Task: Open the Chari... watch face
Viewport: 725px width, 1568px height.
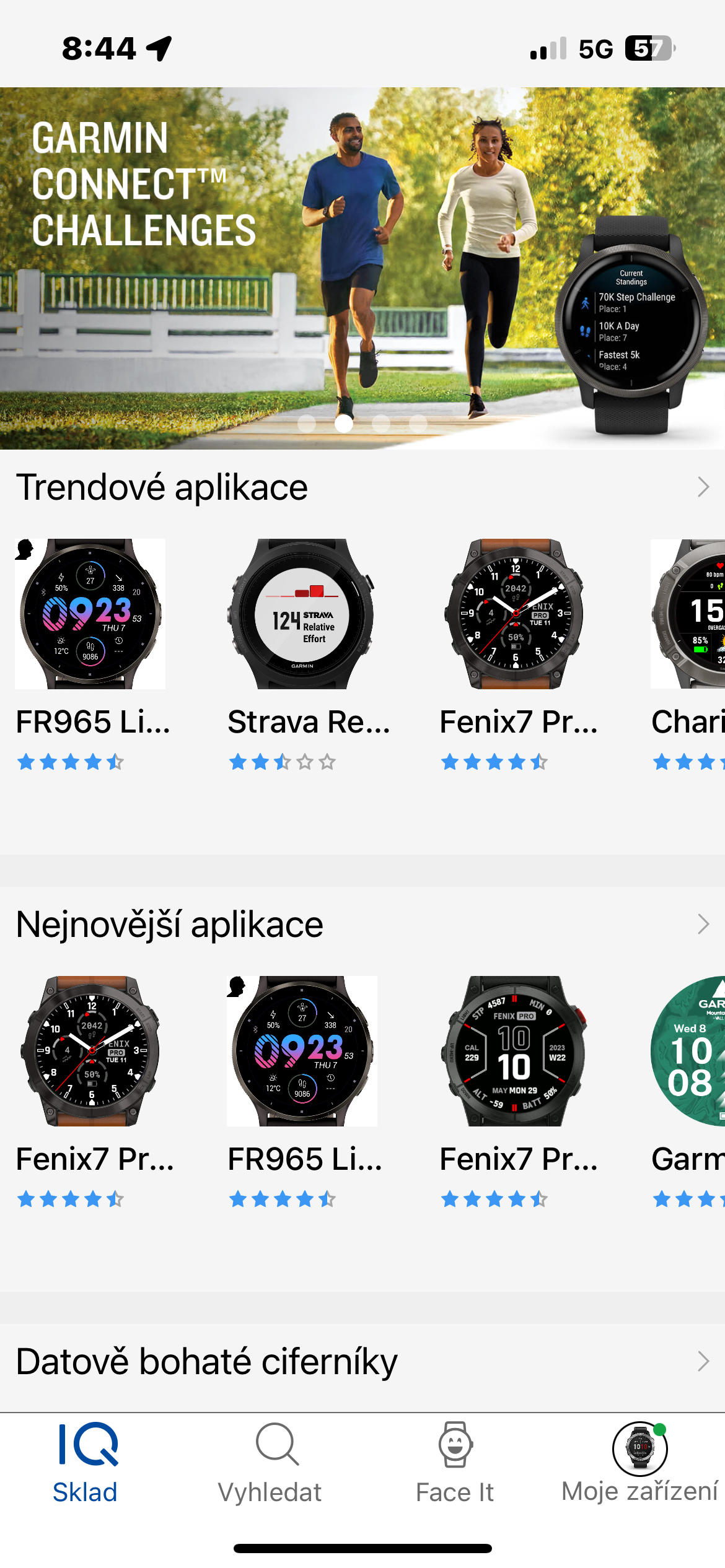Action: tap(689, 614)
